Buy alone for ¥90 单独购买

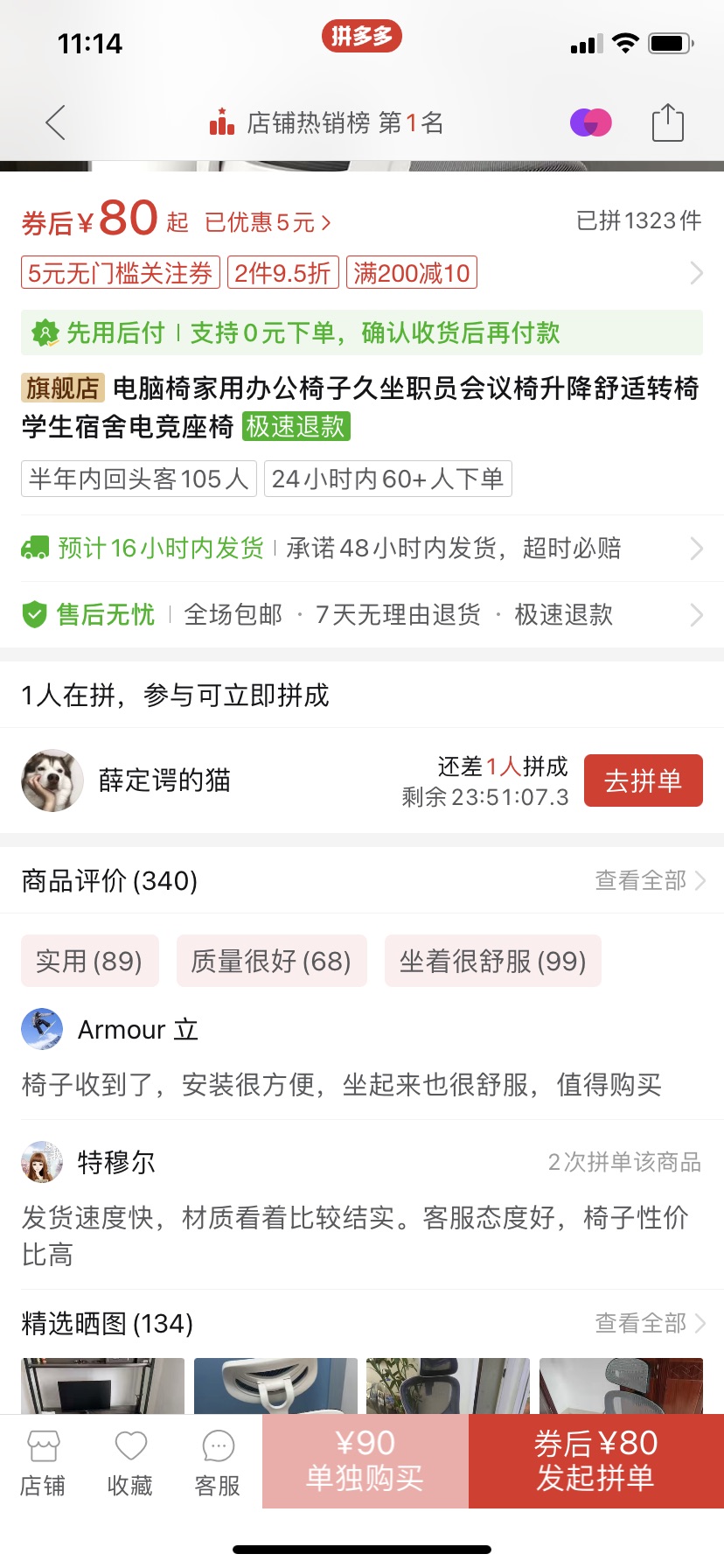[365, 1461]
